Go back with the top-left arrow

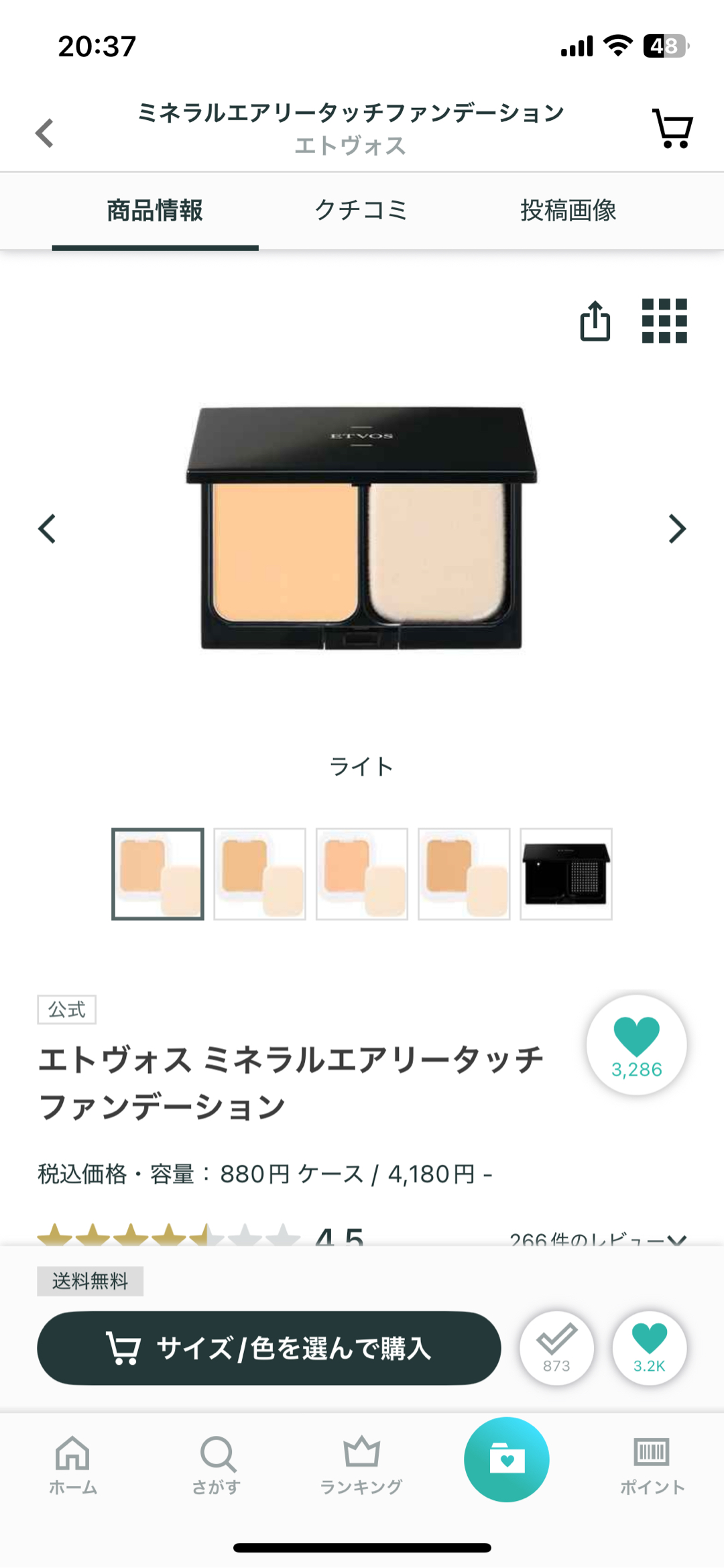click(x=45, y=132)
